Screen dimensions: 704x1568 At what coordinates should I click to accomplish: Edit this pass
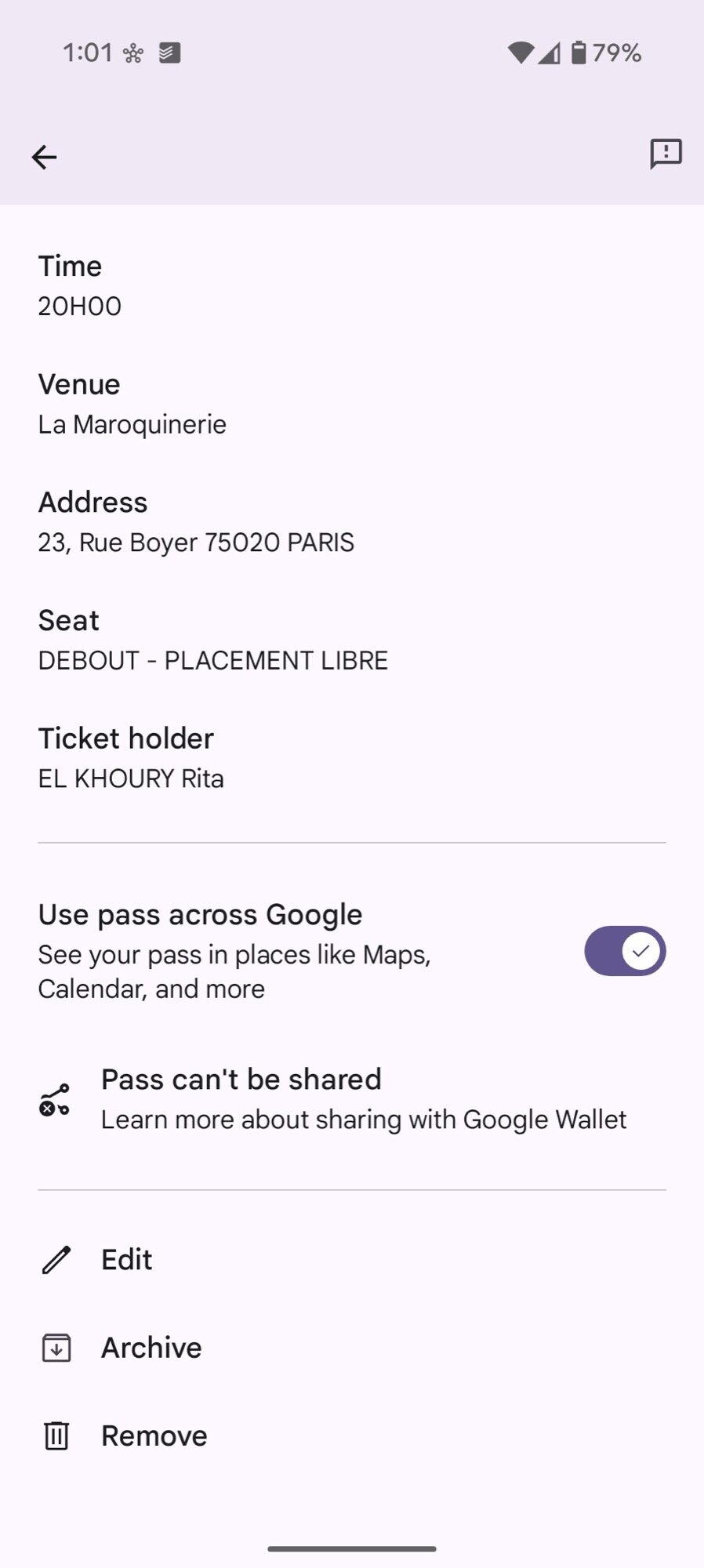point(126,1260)
